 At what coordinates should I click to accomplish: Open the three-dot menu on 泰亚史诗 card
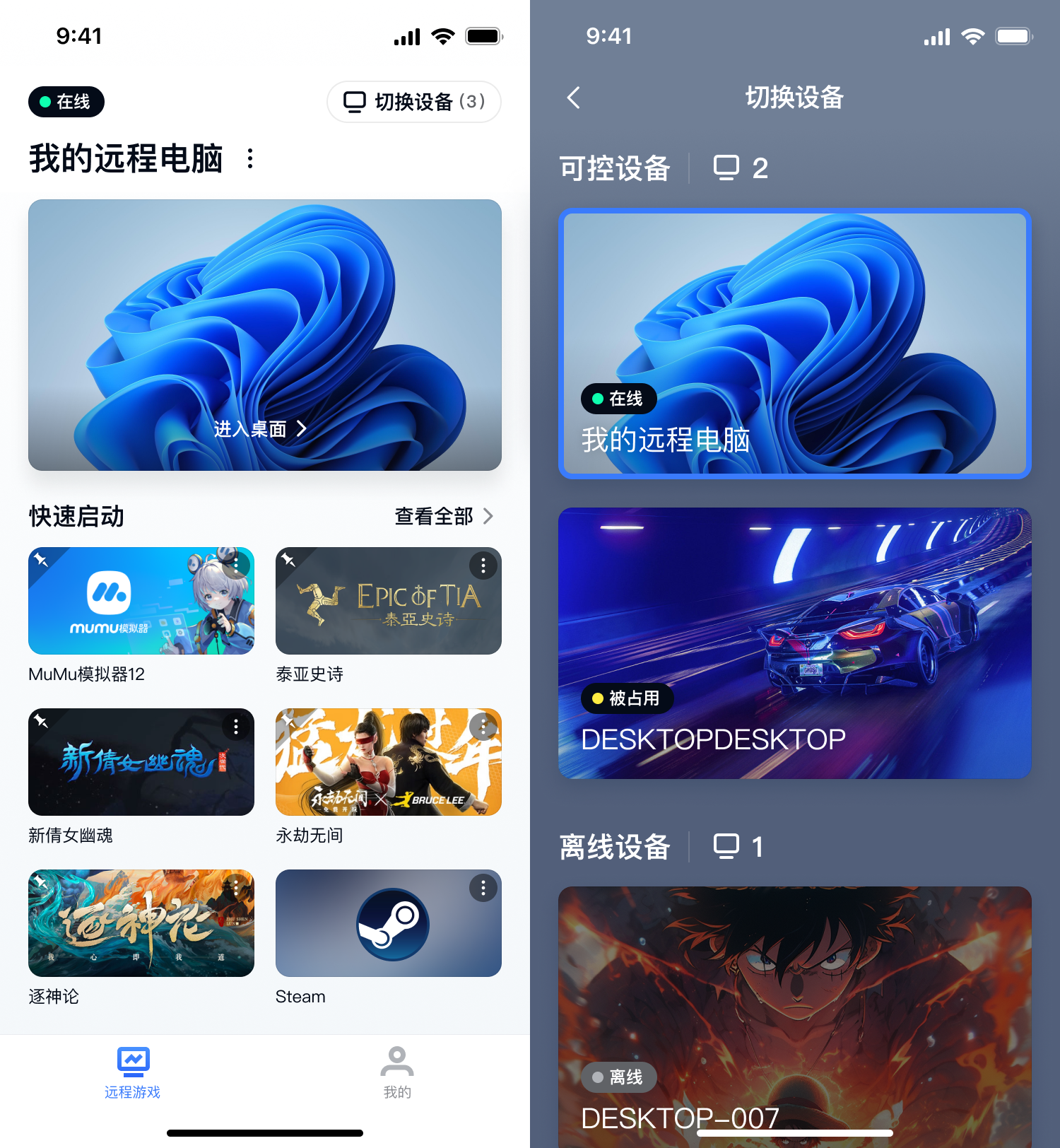tap(483, 566)
